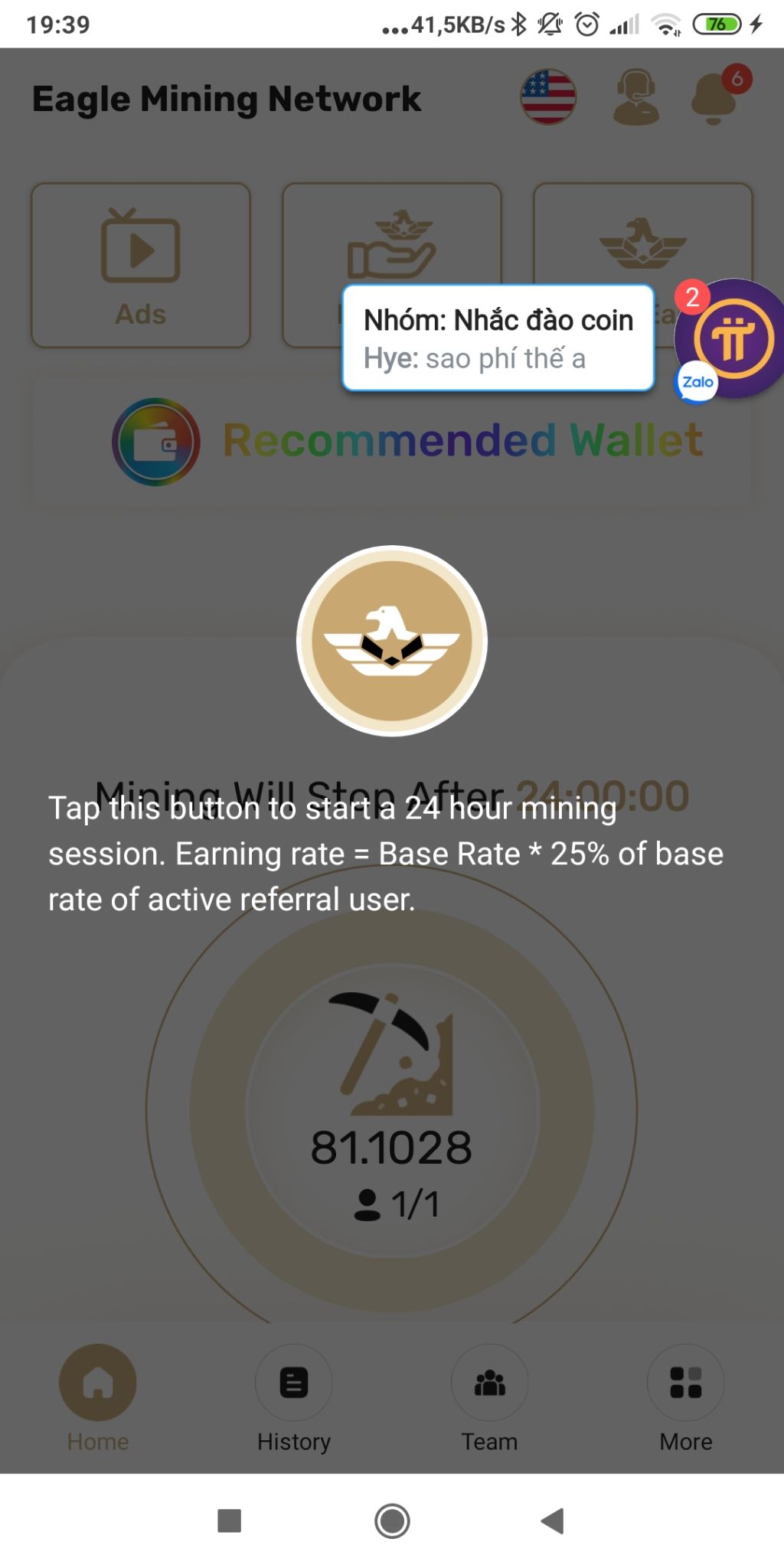Open the Nhắc đào coin group message preview
The height and width of the screenshot is (1568, 784).
pos(498,338)
